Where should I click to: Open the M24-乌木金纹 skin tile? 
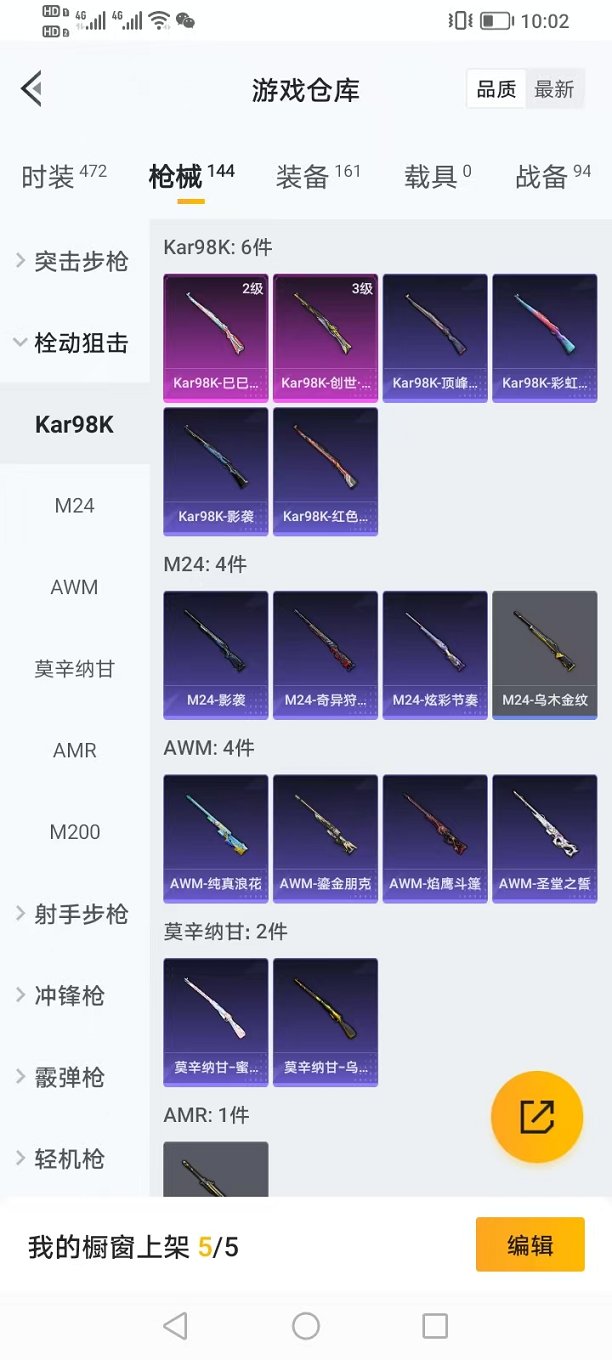click(x=545, y=654)
